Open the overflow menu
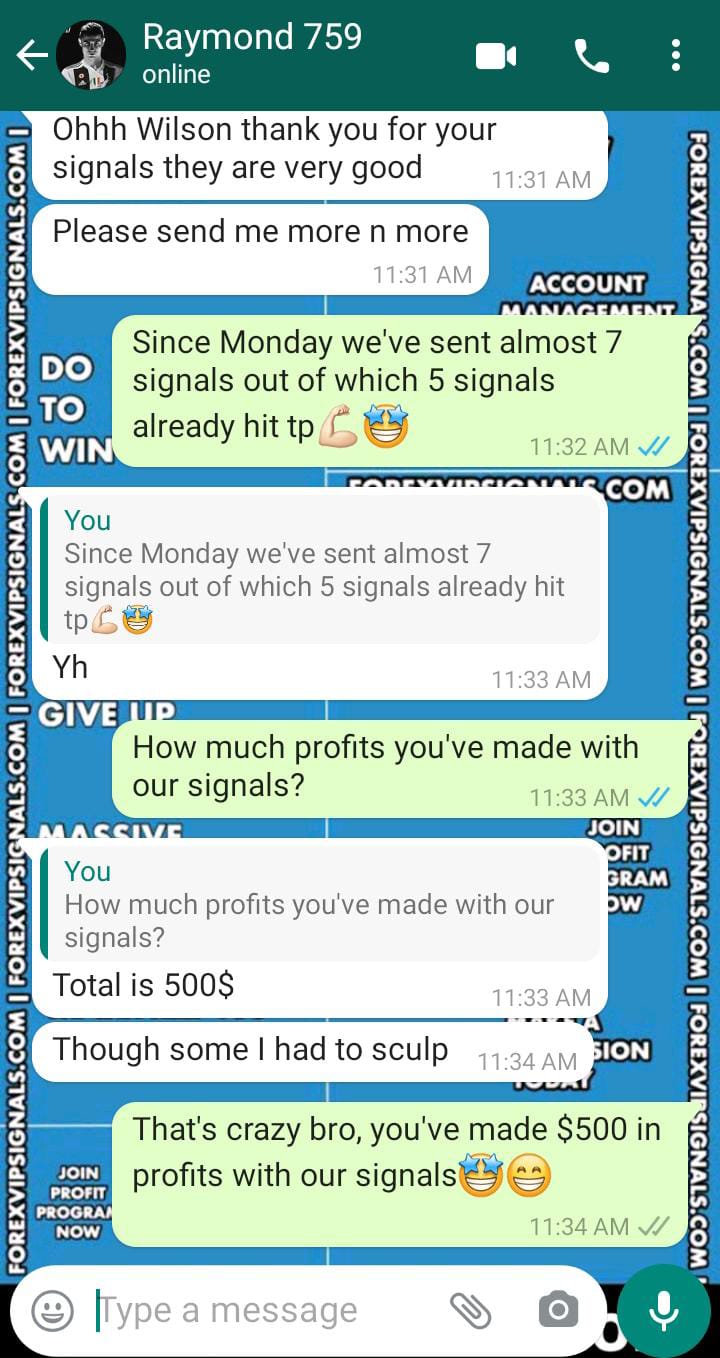The image size is (720, 1358). pyautogui.click(x=677, y=56)
